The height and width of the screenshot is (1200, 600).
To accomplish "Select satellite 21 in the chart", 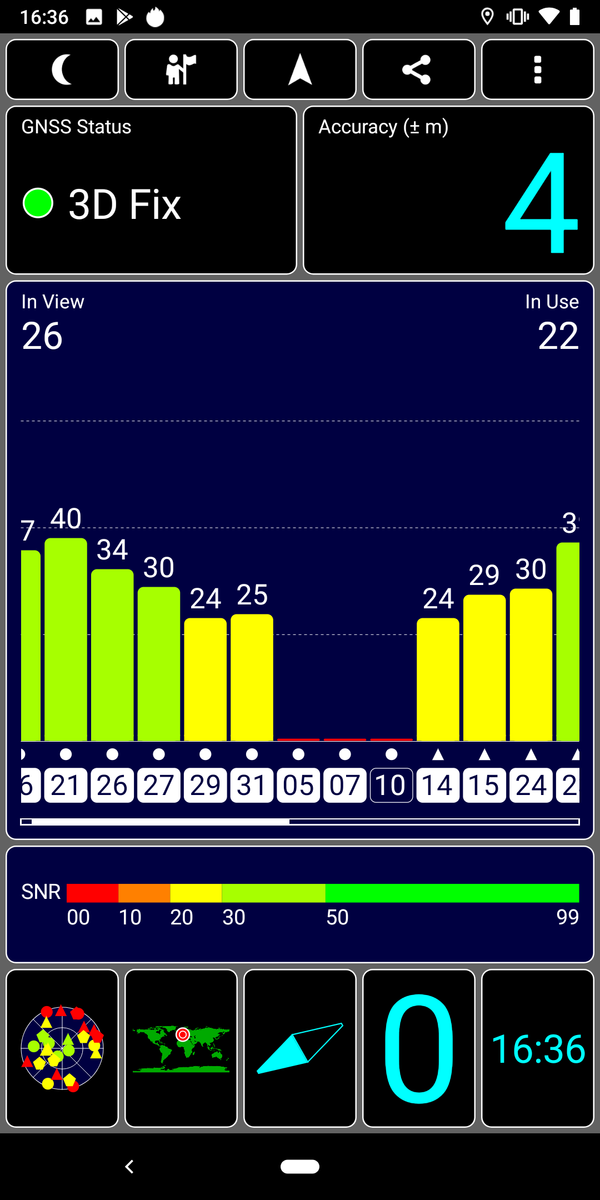I will coord(66,785).
